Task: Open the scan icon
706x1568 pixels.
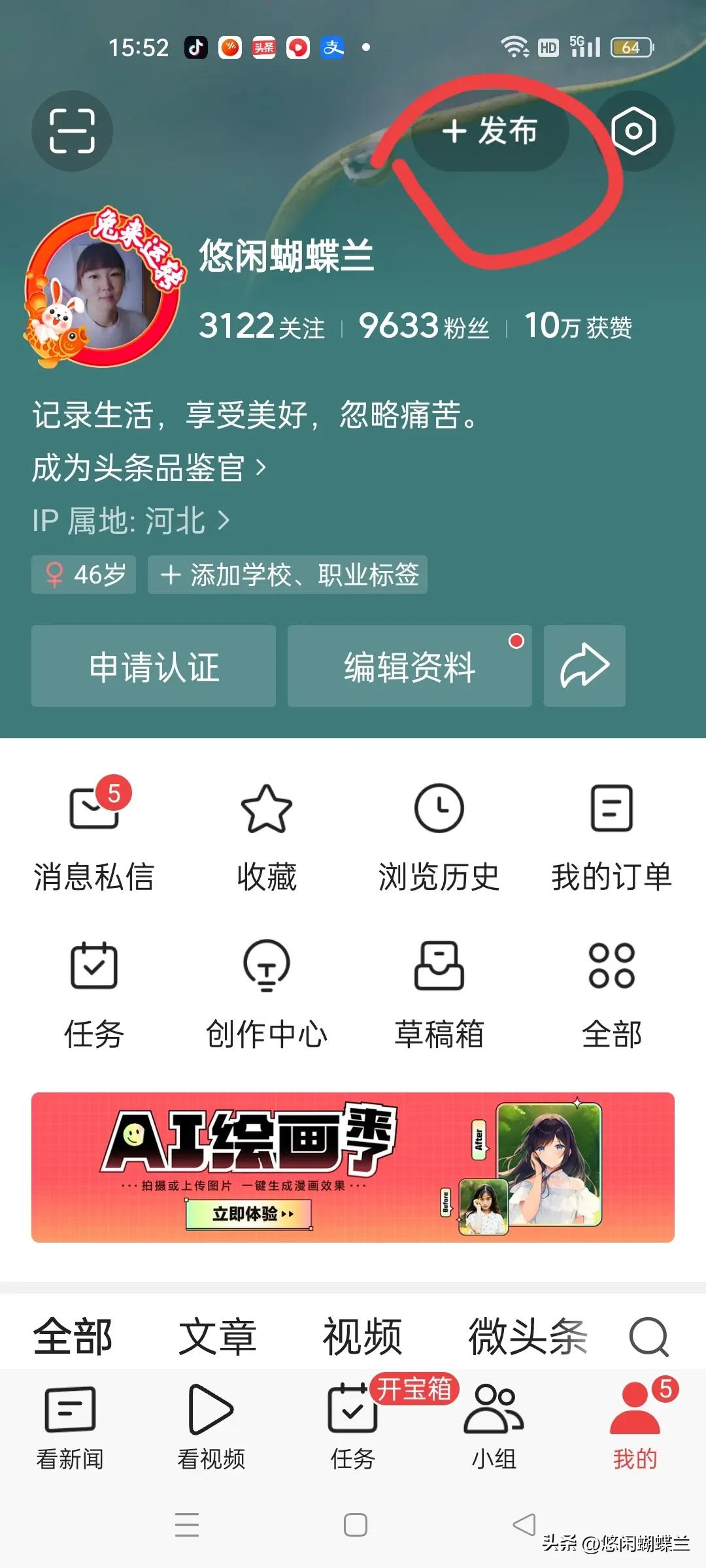Action: (x=72, y=131)
